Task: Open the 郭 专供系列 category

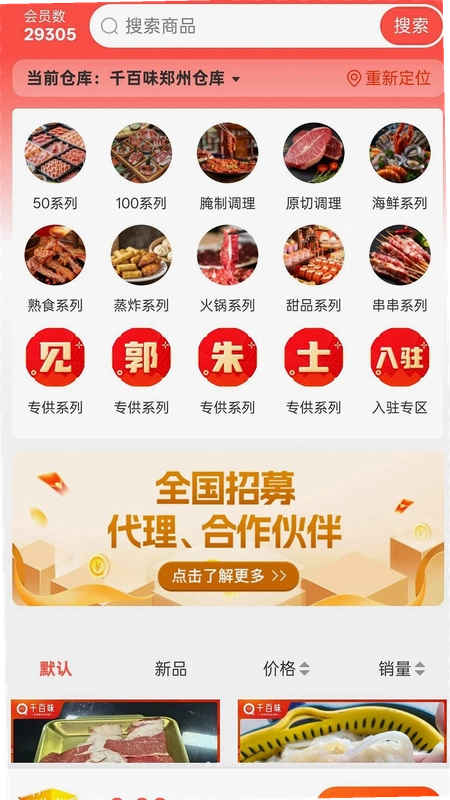Action: 141,371
